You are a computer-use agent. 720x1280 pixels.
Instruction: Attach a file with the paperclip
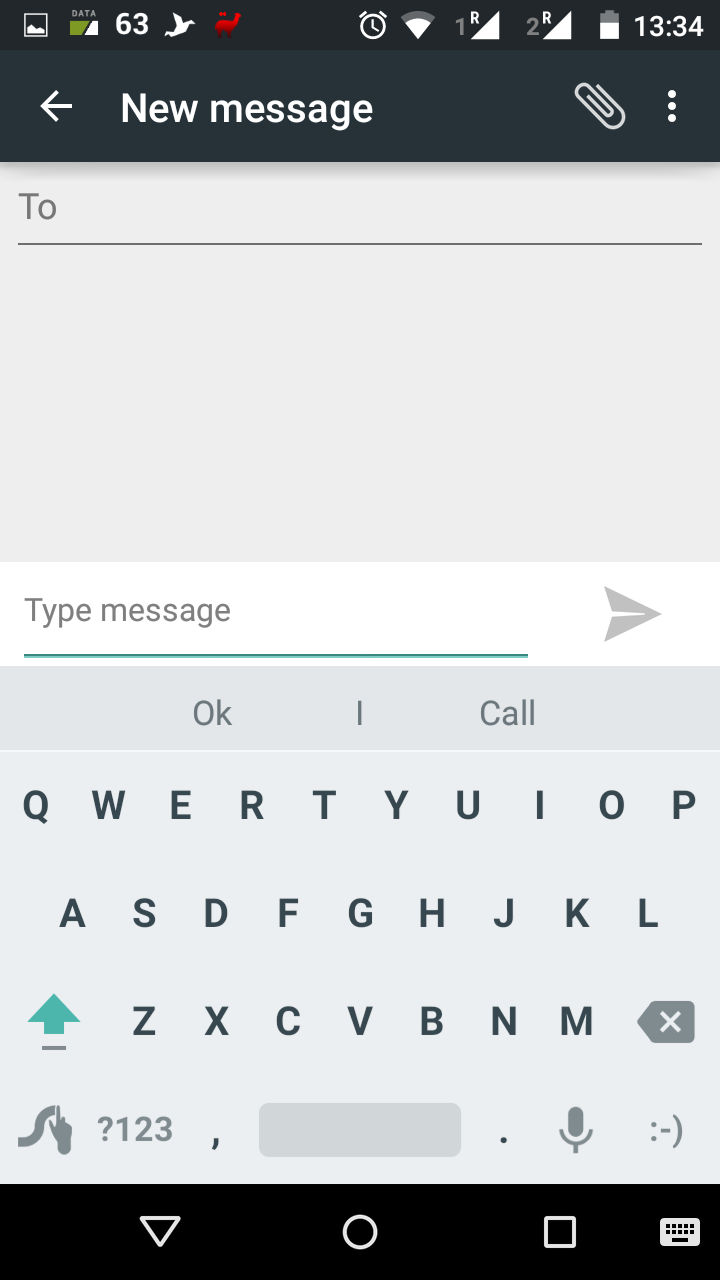599,106
